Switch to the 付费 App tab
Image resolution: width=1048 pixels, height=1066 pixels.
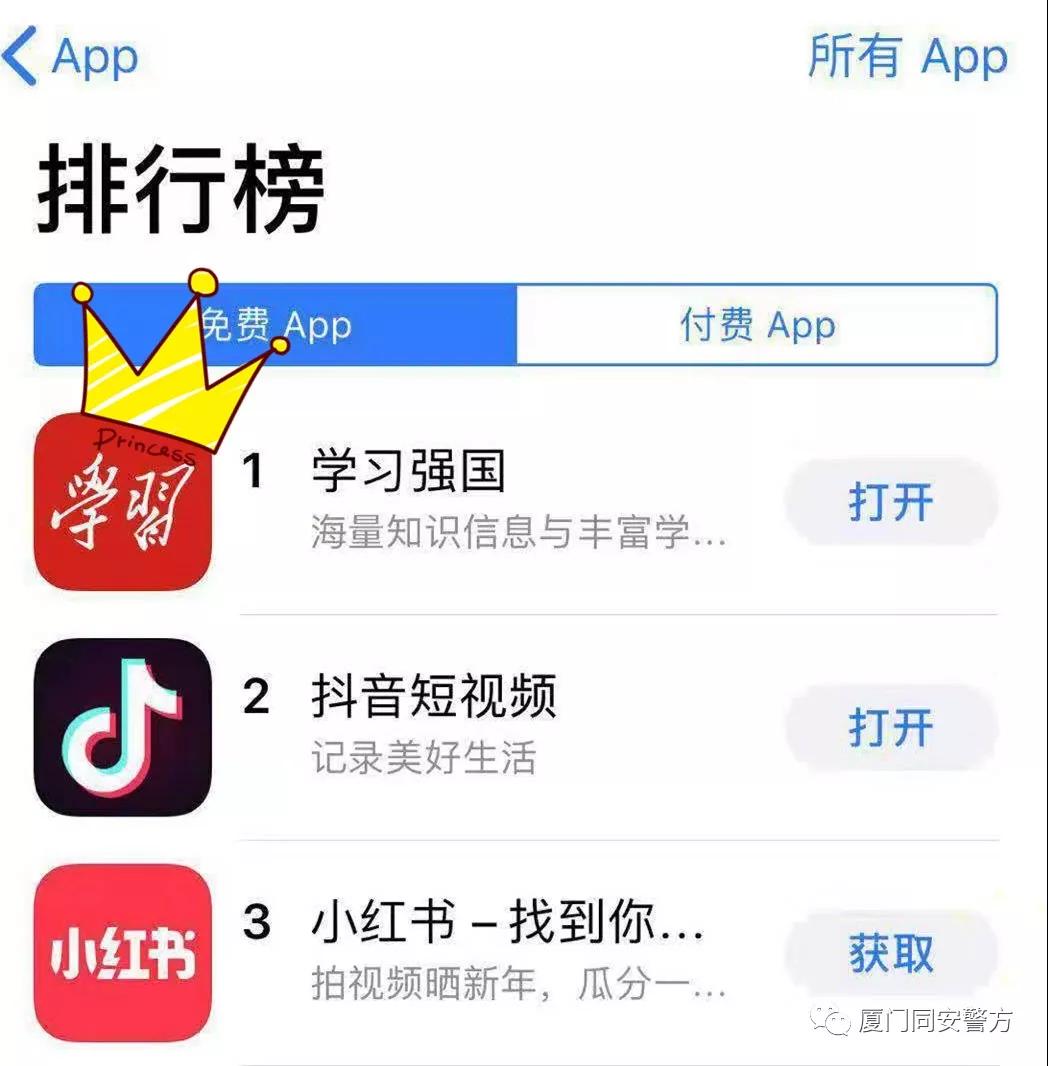point(756,326)
